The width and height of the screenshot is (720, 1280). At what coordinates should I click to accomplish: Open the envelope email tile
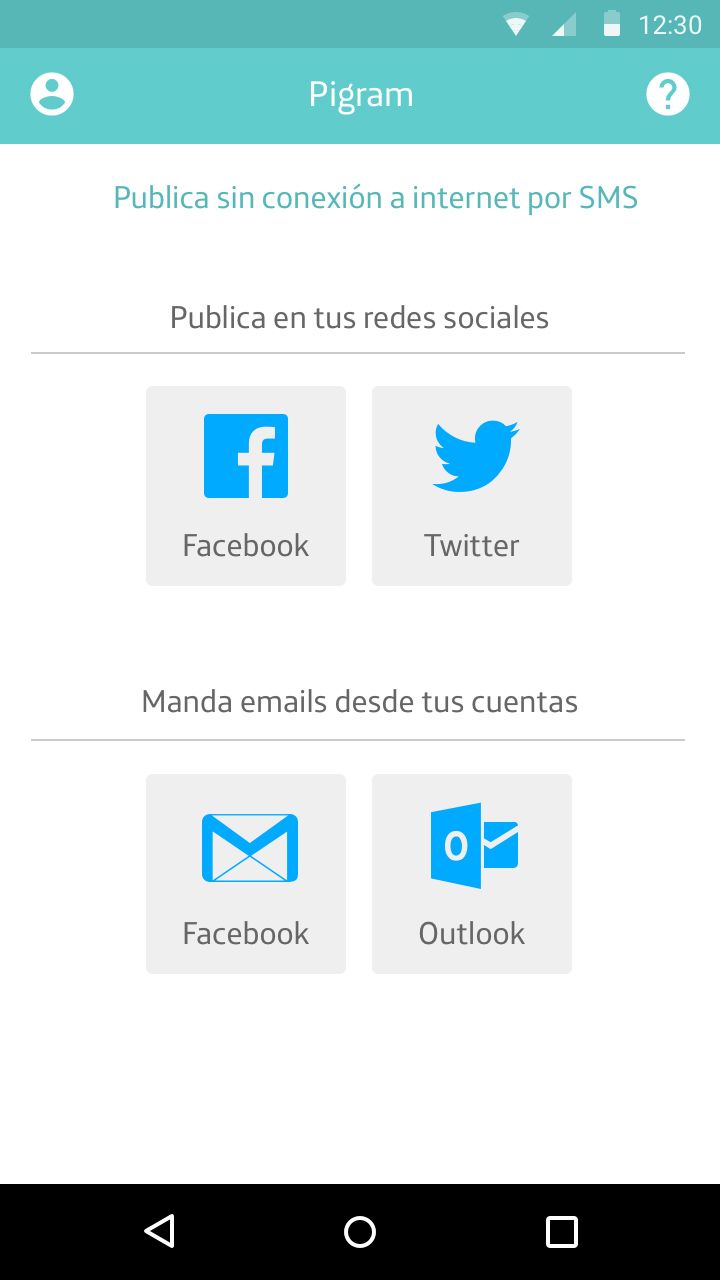(x=246, y=874)
